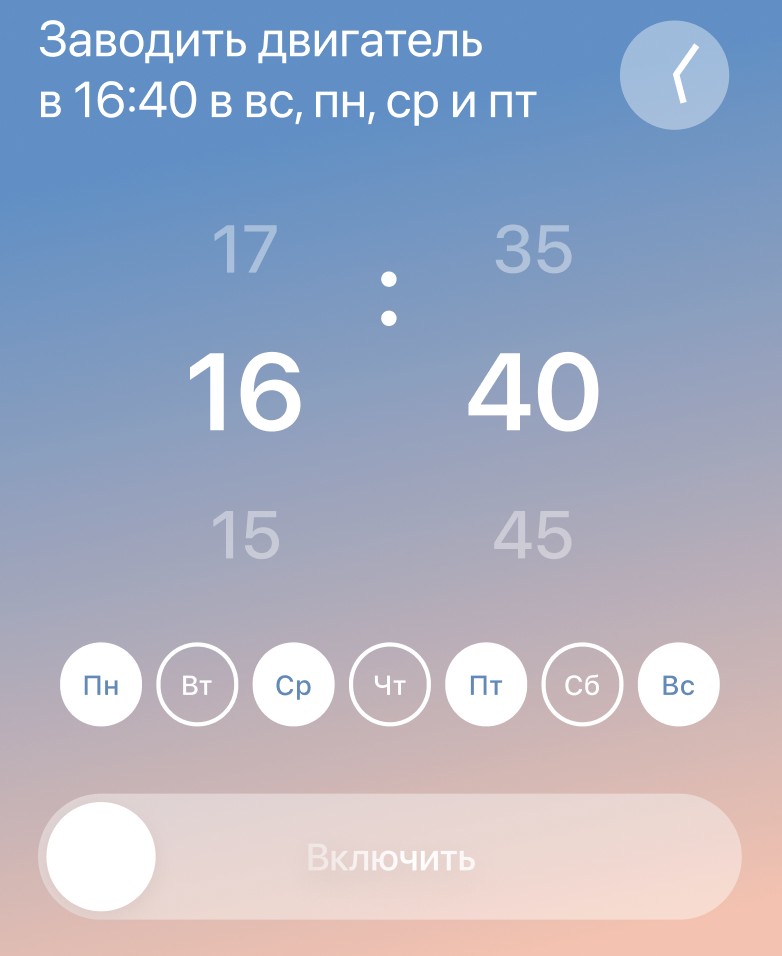Deselect the Пн day chip
This screenshot has width=782, height=956.
point(101,686)
